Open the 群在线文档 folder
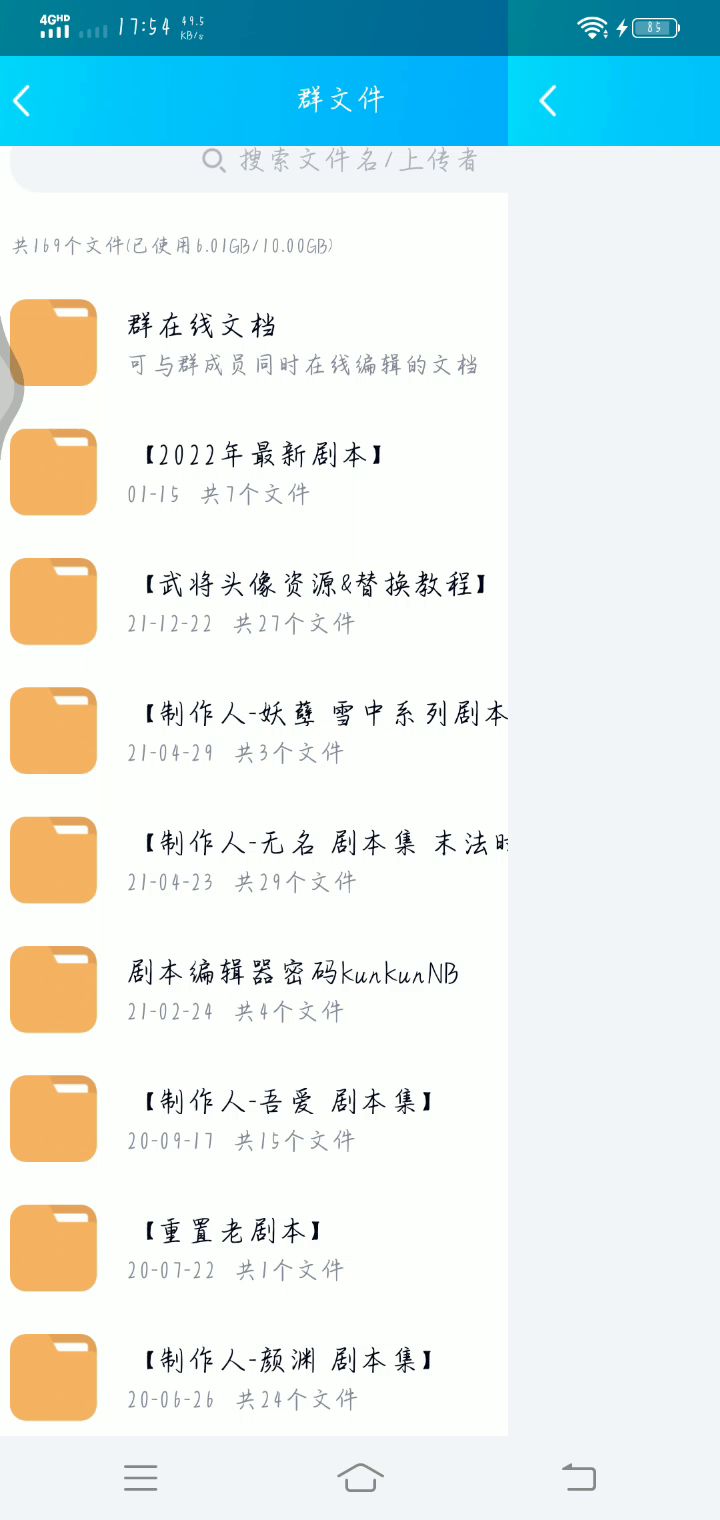Image resolution: width=720 pixels, height=1520 pixels. coord(260,342)
